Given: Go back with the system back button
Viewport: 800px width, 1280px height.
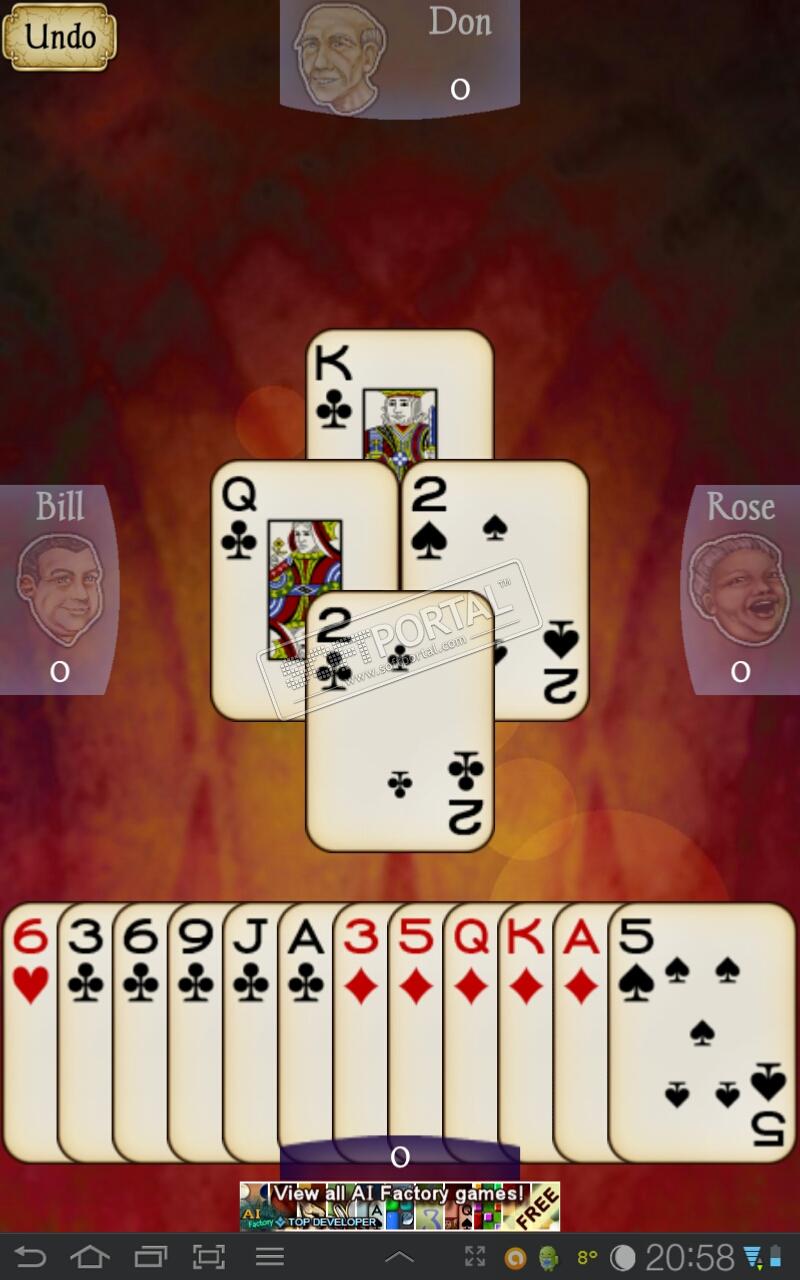Looking at the screenshot, I should tap(30, 1256).
